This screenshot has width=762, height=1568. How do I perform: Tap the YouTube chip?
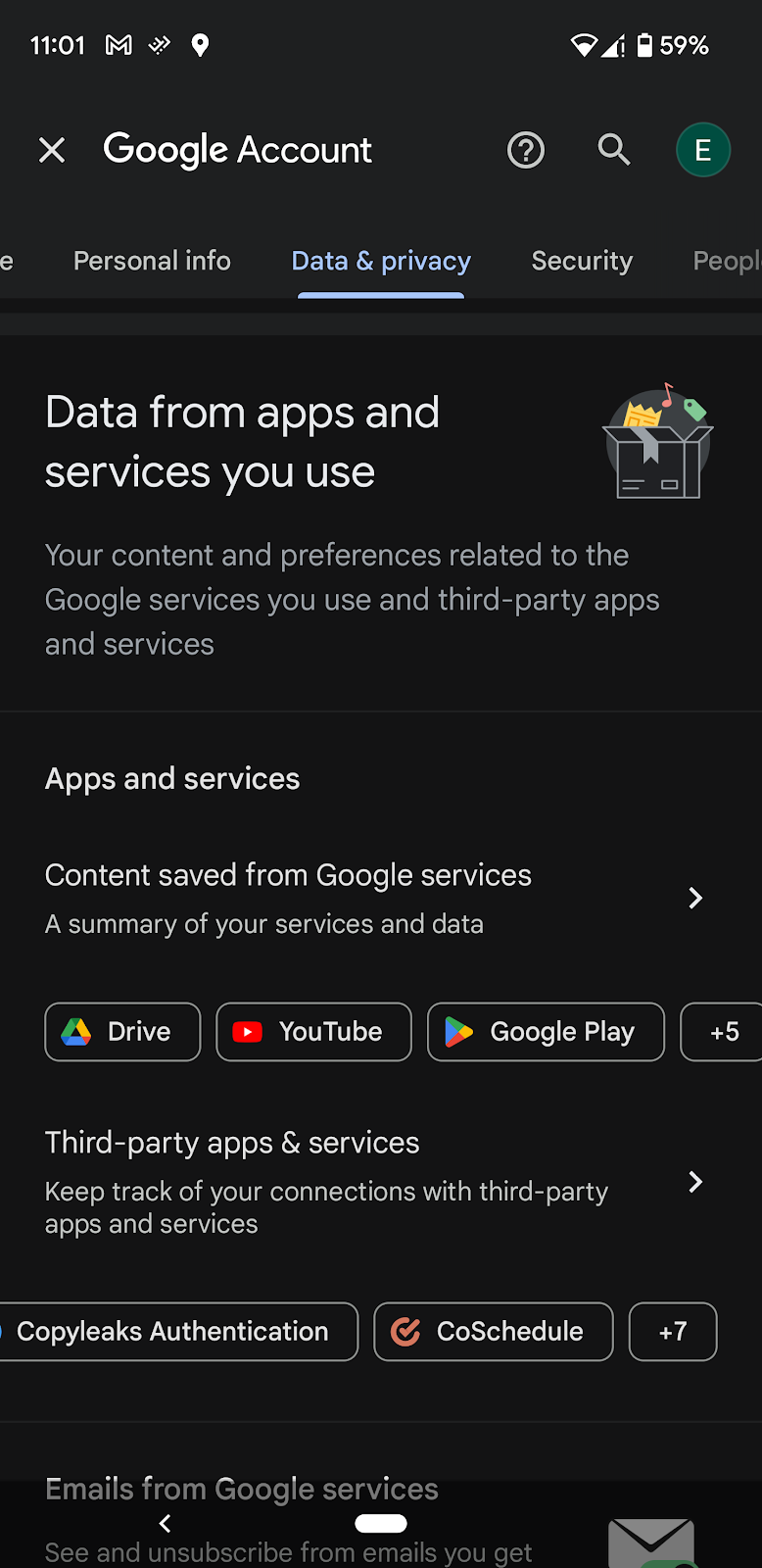tap(313, 1032)
